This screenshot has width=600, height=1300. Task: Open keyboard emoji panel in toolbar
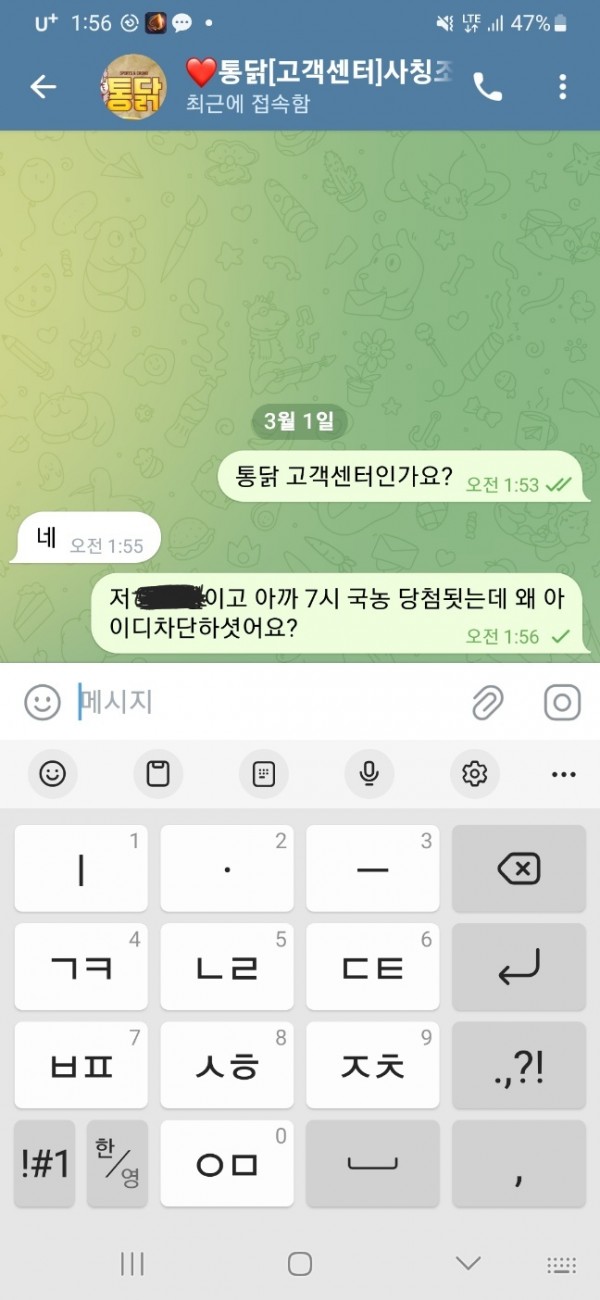point(52,773)
